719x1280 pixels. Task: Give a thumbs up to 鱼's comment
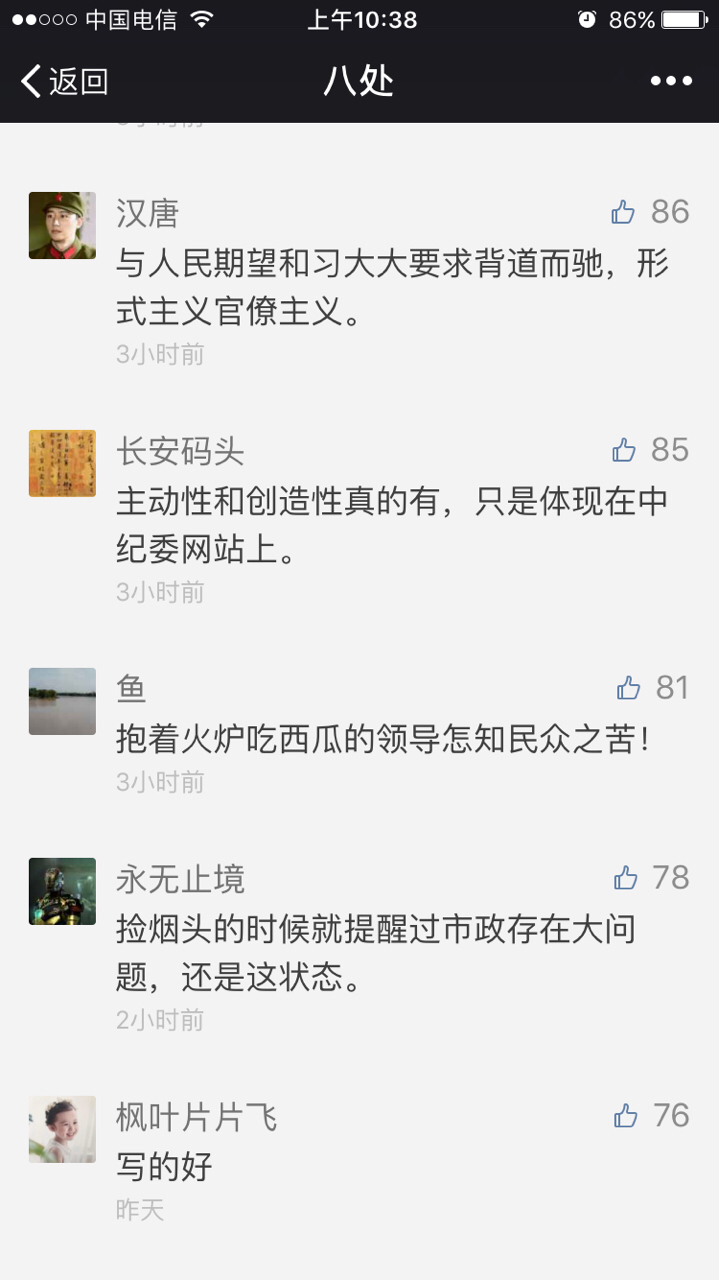tap(628, 688)
